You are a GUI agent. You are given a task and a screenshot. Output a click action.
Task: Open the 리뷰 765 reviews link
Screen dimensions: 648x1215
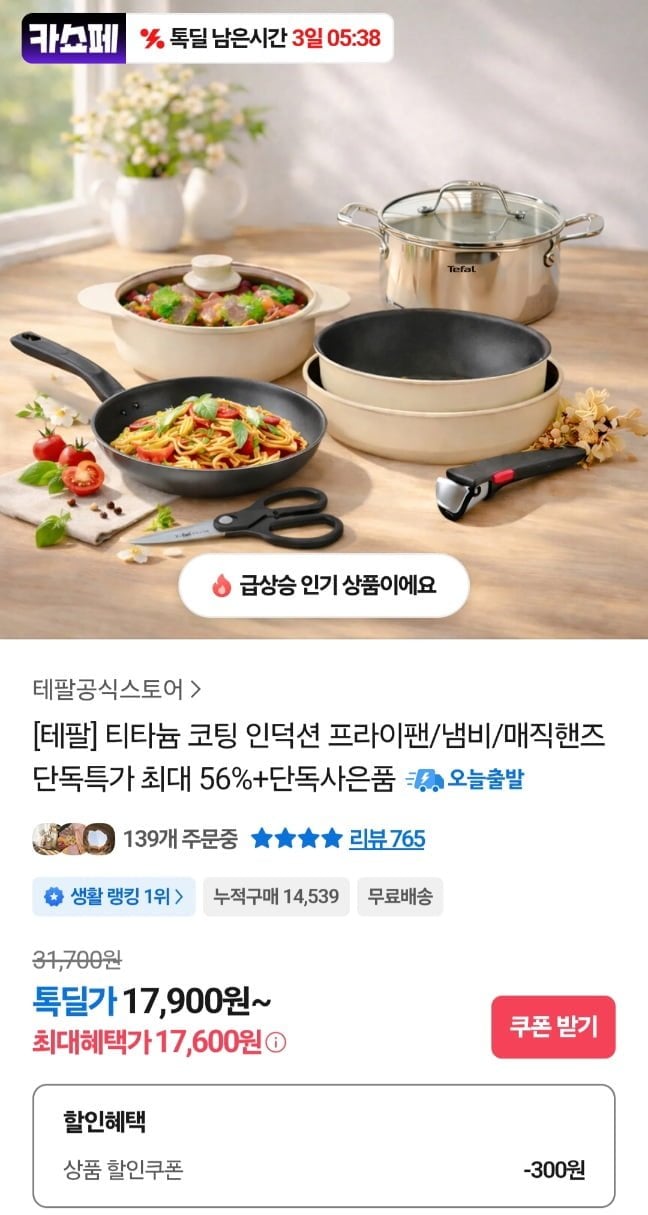point(386,838)
